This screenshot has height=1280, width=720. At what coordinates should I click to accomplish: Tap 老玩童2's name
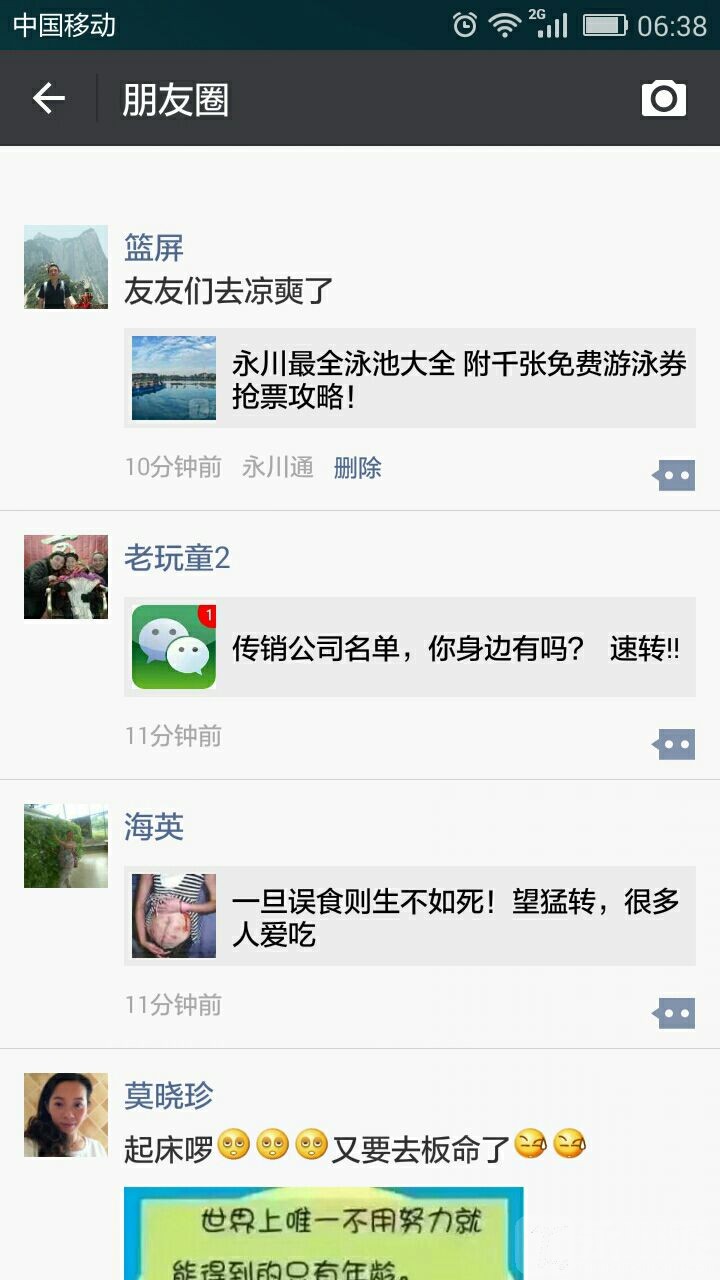177,558
